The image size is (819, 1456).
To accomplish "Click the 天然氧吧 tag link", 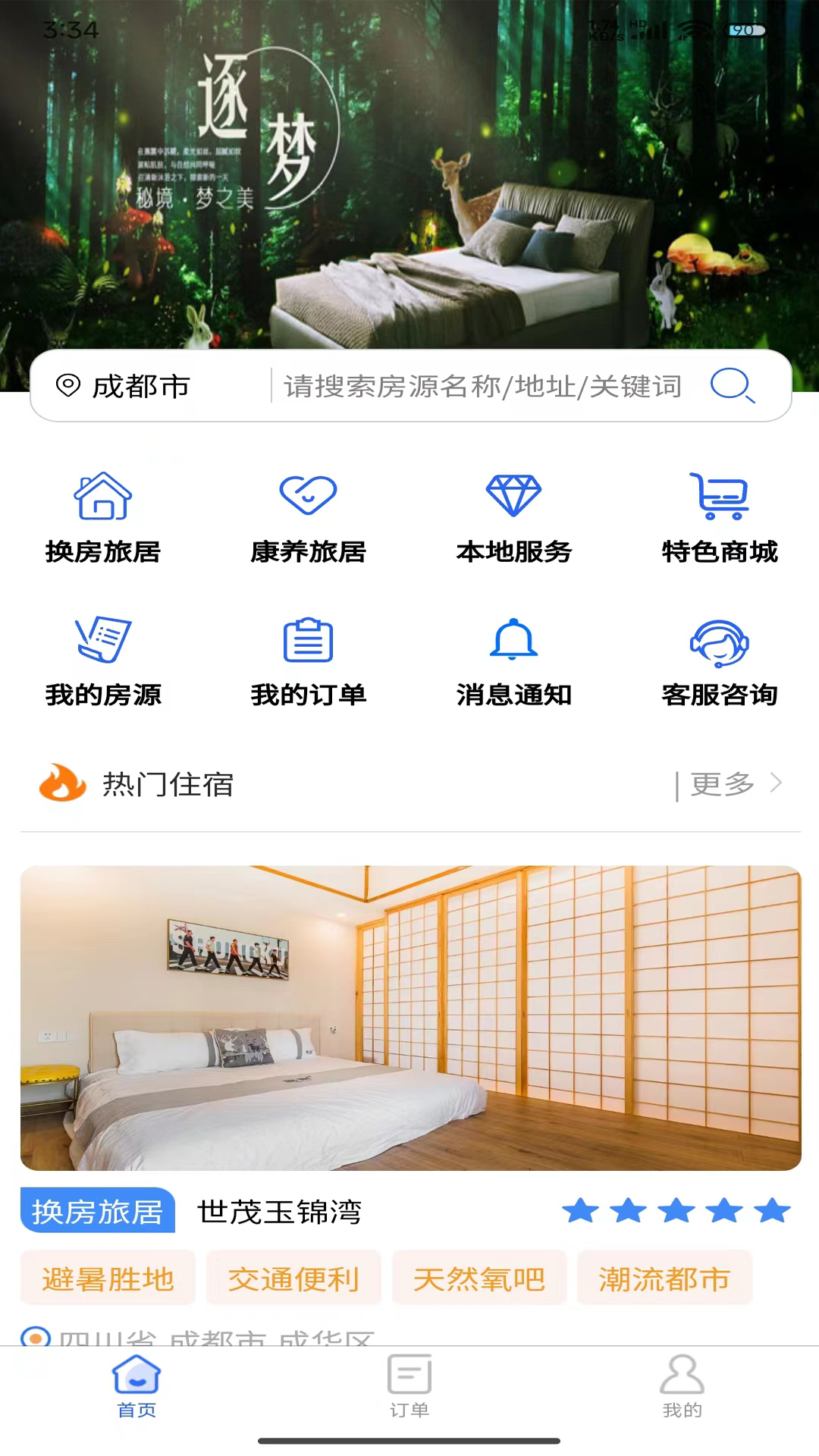I will pos(480,1277).
